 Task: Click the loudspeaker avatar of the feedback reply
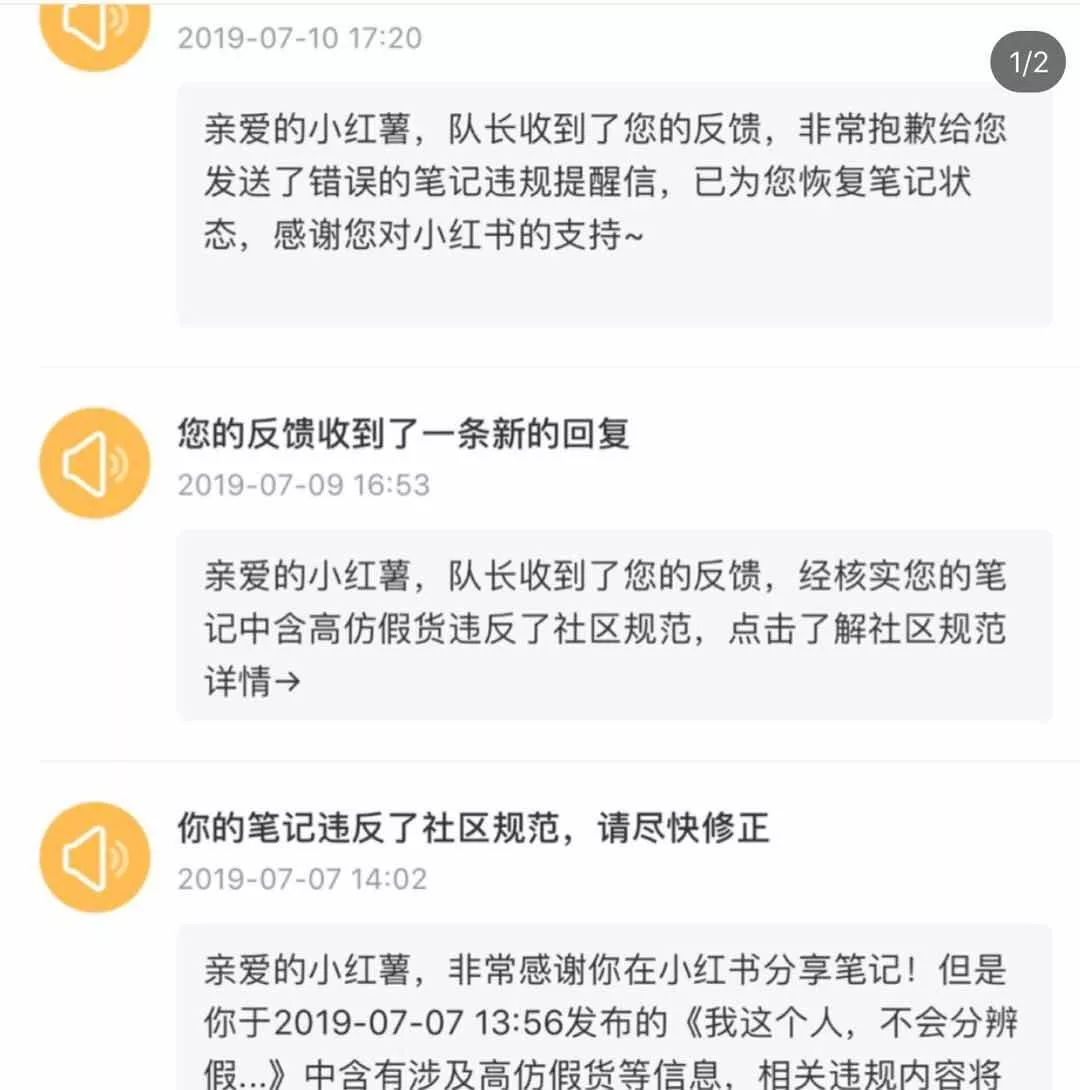click(x=94, y=462)
